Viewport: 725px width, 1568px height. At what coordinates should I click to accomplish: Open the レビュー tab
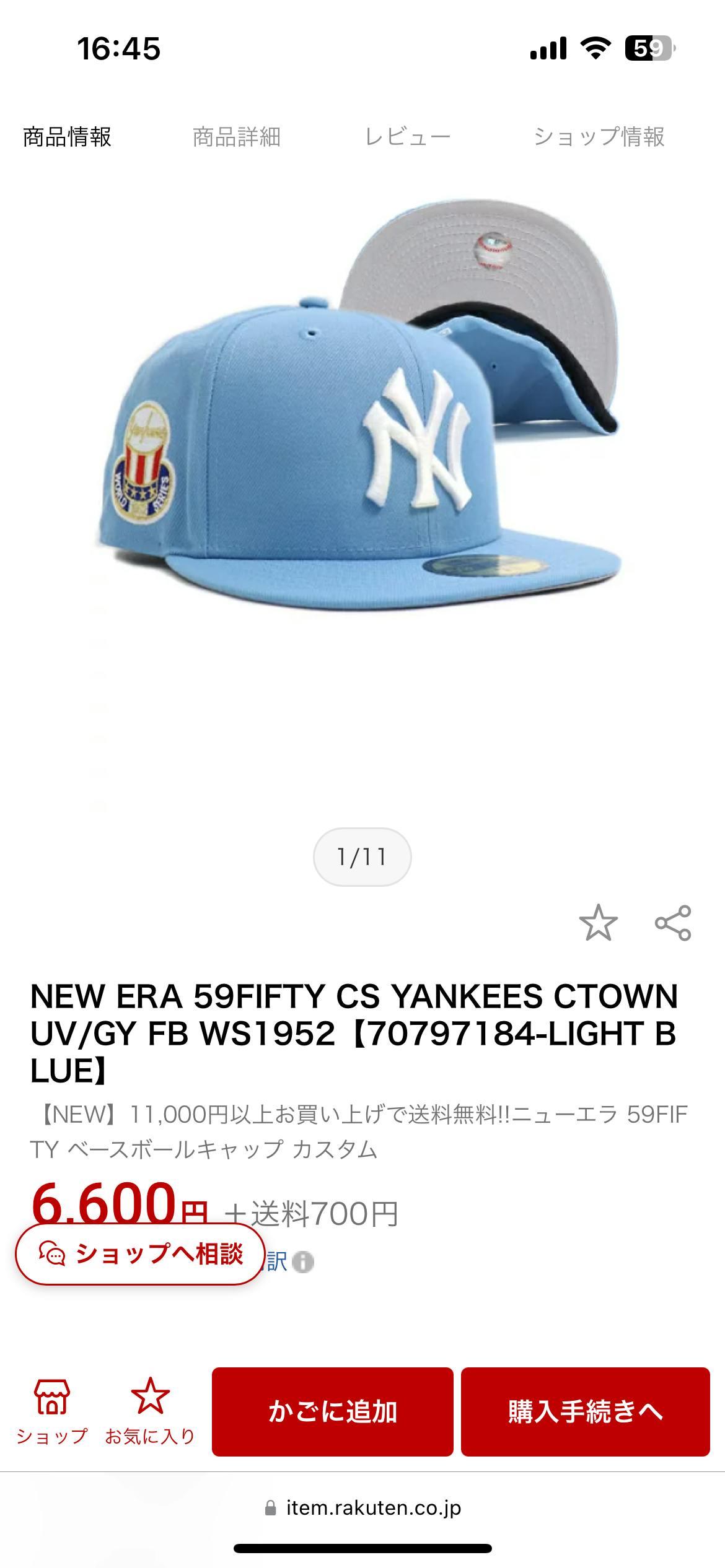click(407, 137)
